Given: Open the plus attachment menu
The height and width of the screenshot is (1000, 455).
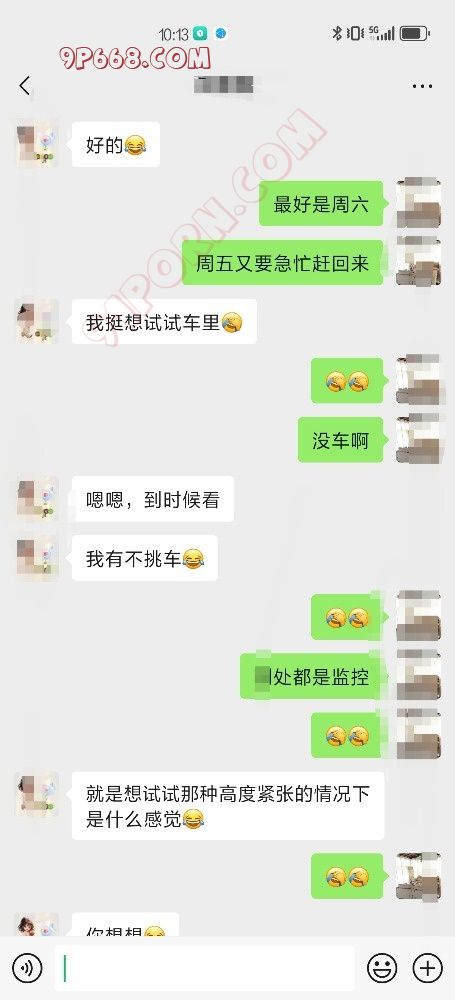Looking at the screenshot, I should [428, 968].
